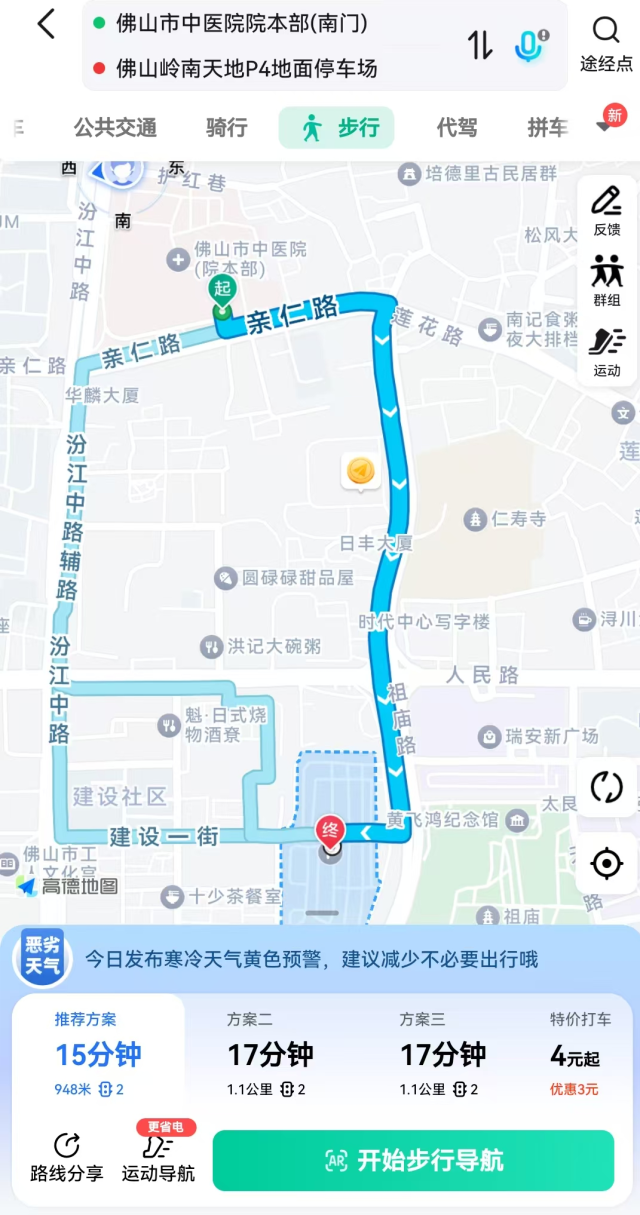The image size is (640, 1215).
Task: Add a waypoint via 途经点
Action: [606, 44]
